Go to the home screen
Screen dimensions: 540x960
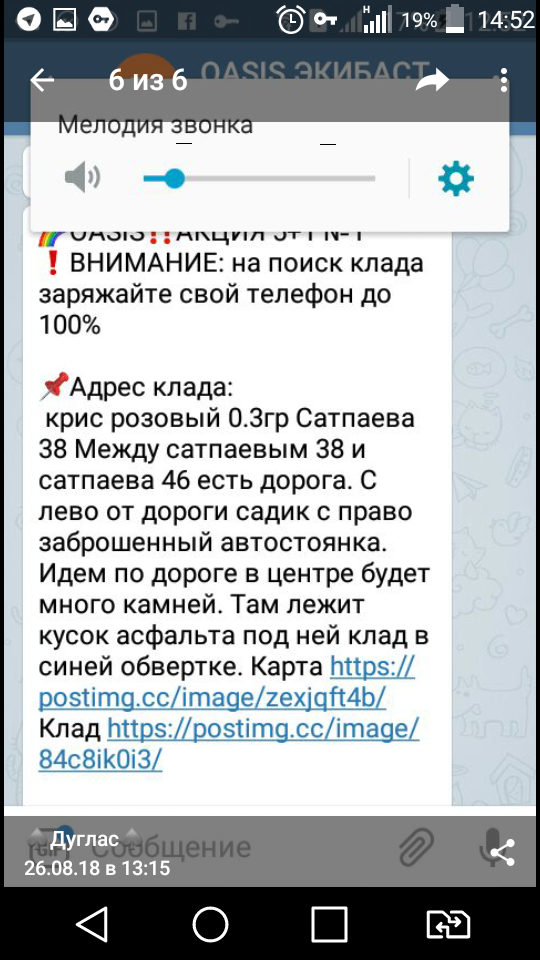click(210, 924)
